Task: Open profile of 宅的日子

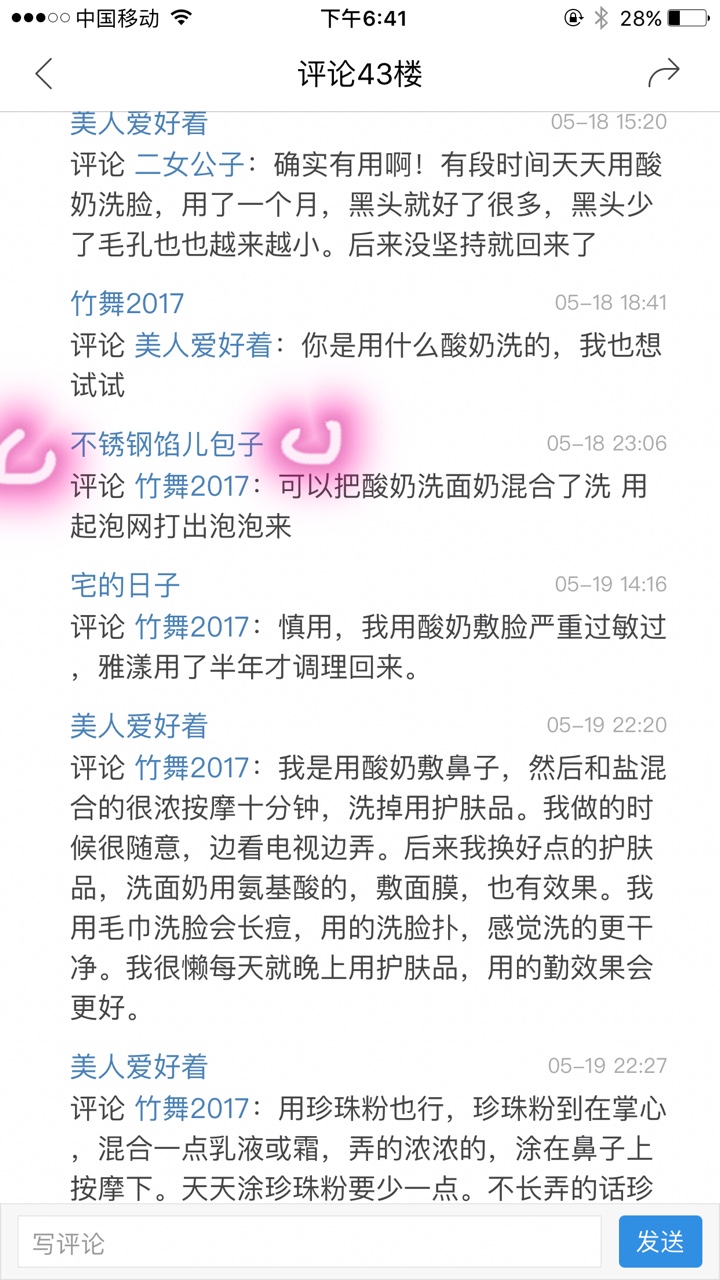Action: pos(125,585)
